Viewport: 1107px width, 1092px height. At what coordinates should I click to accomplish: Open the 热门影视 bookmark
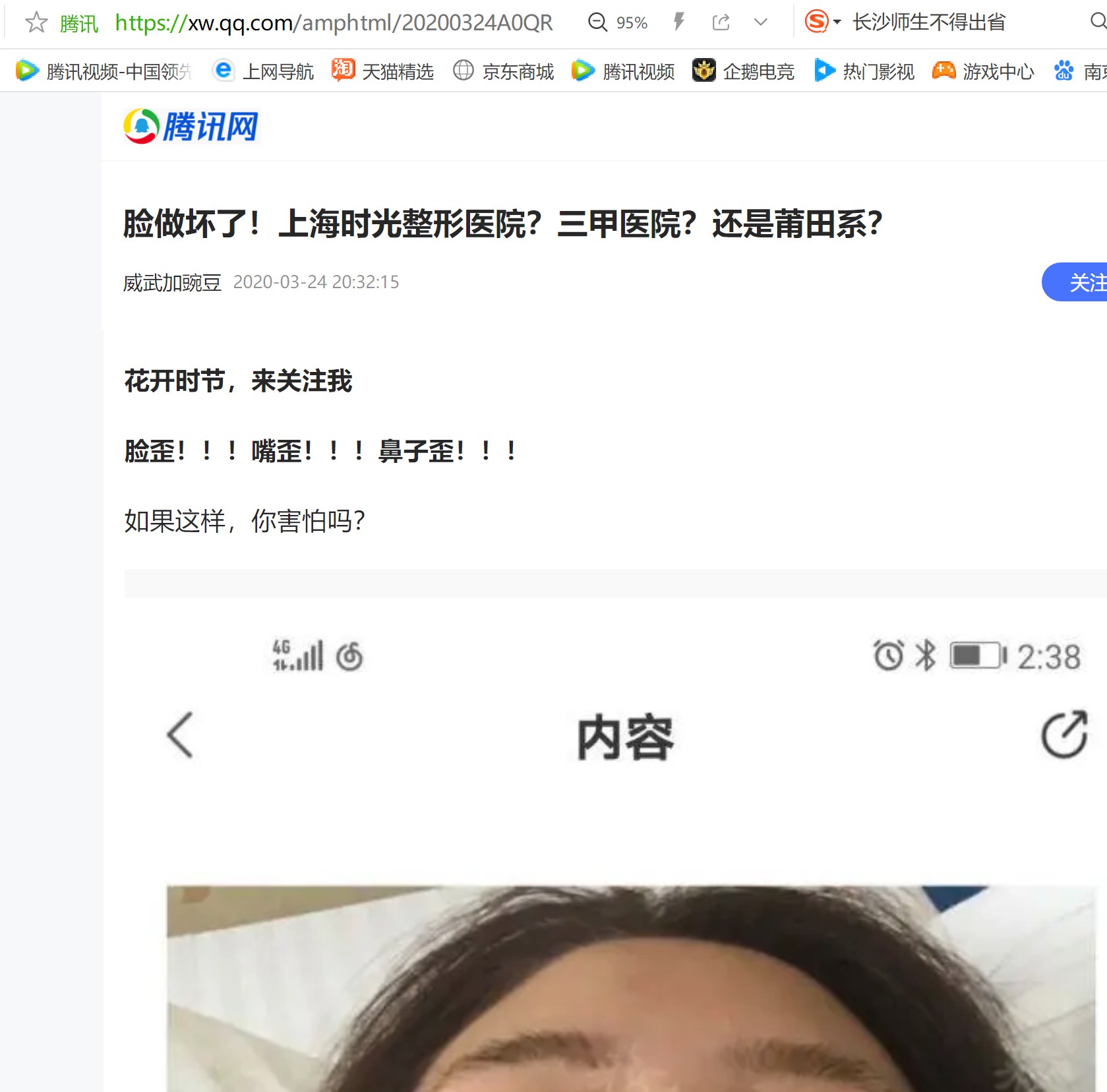[x=864, y=71]
